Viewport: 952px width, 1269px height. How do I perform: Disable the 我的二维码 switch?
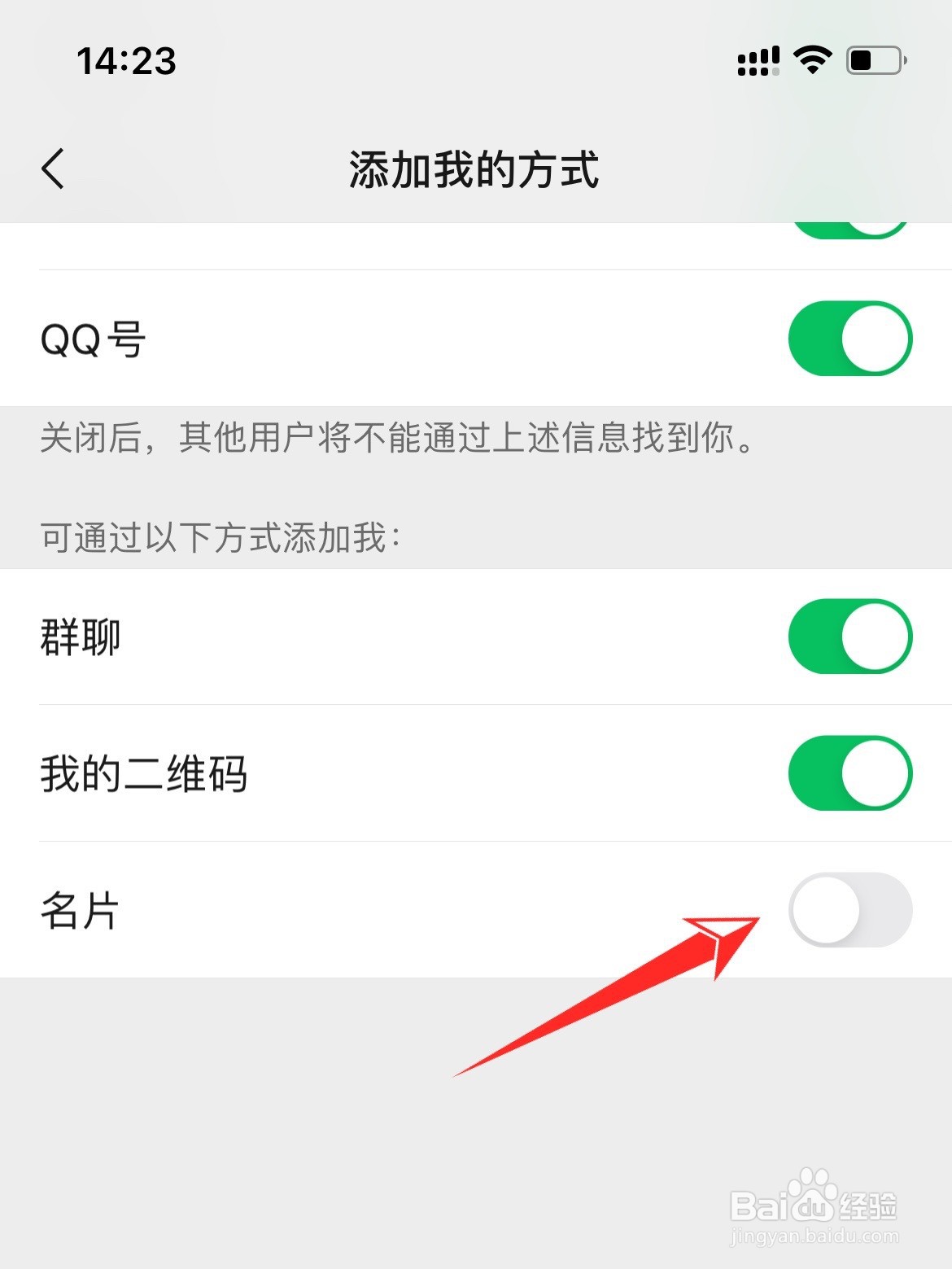pyautogui.click(x=849, y=773)
